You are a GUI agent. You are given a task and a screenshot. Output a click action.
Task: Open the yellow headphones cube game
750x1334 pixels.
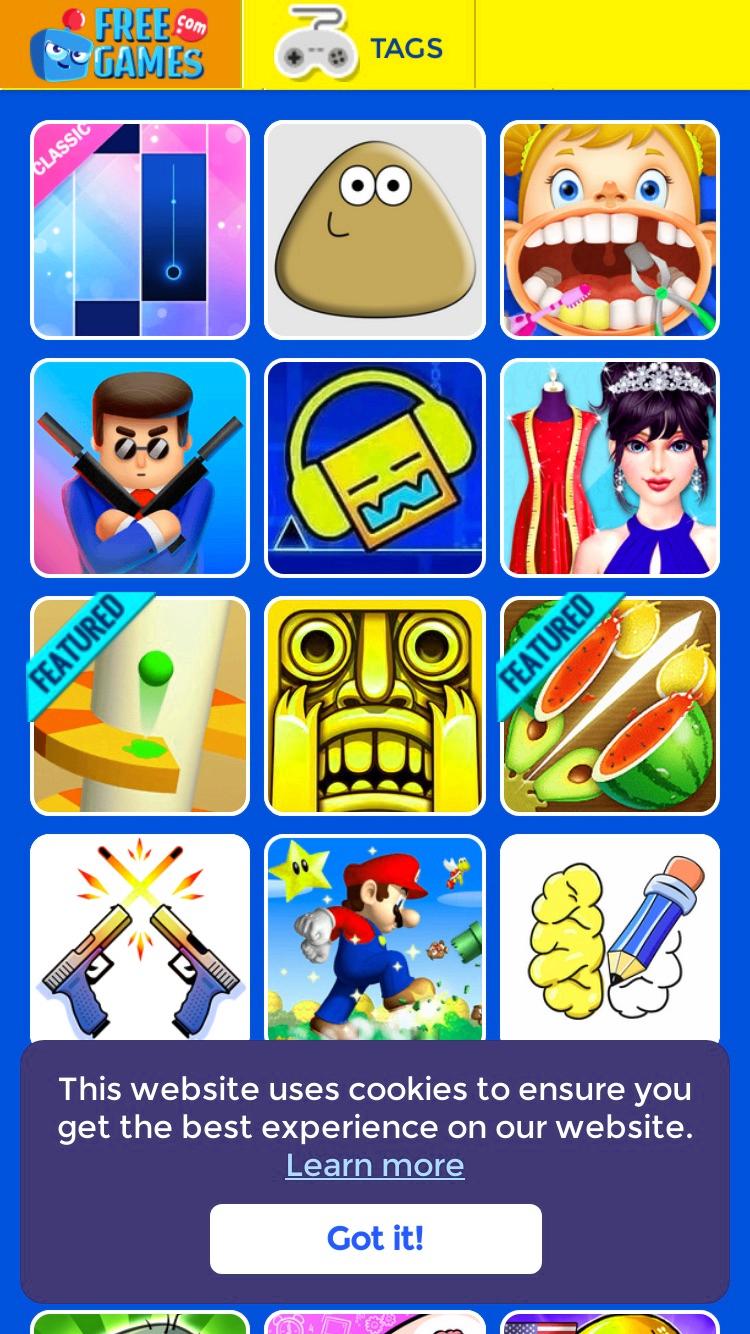point(375,468)
